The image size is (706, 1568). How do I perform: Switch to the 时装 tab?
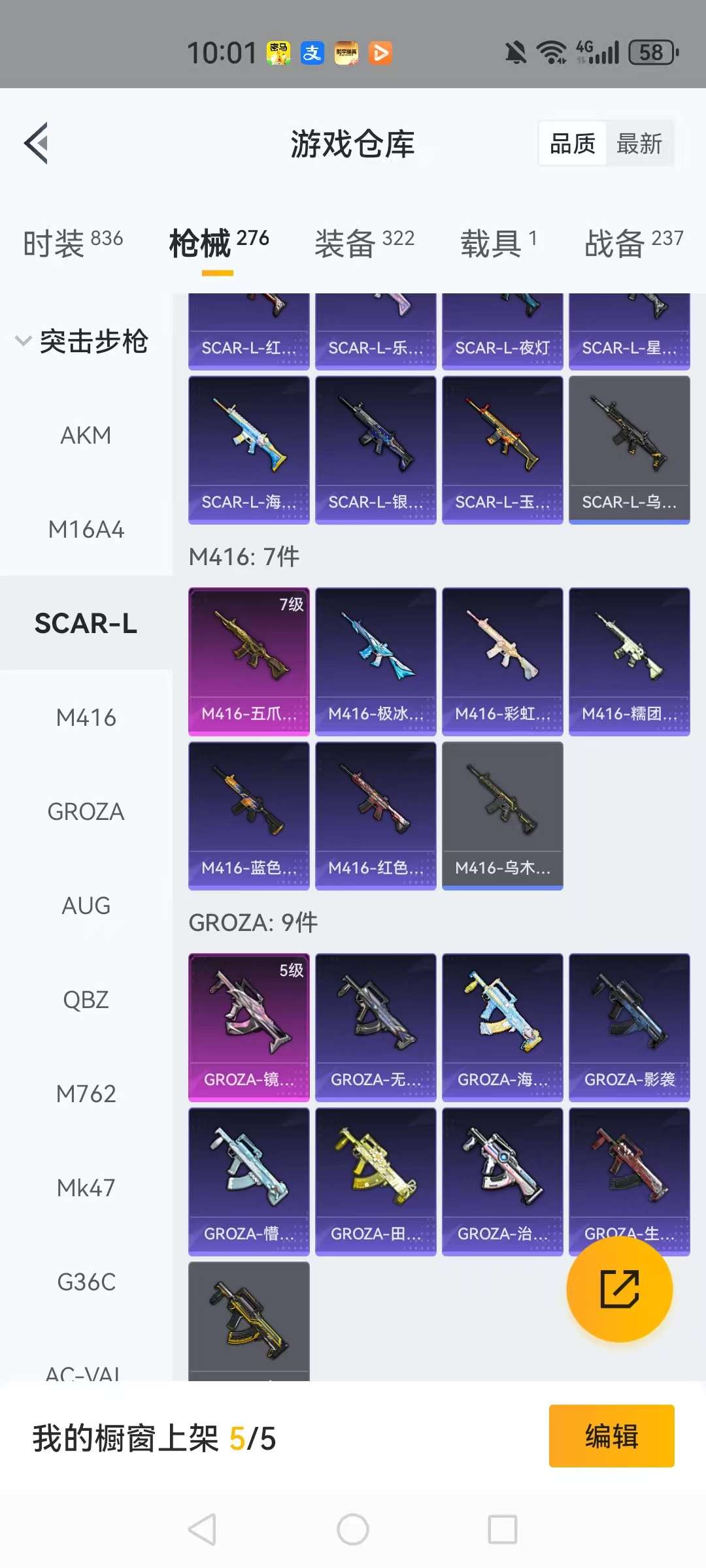coord(73,243)
